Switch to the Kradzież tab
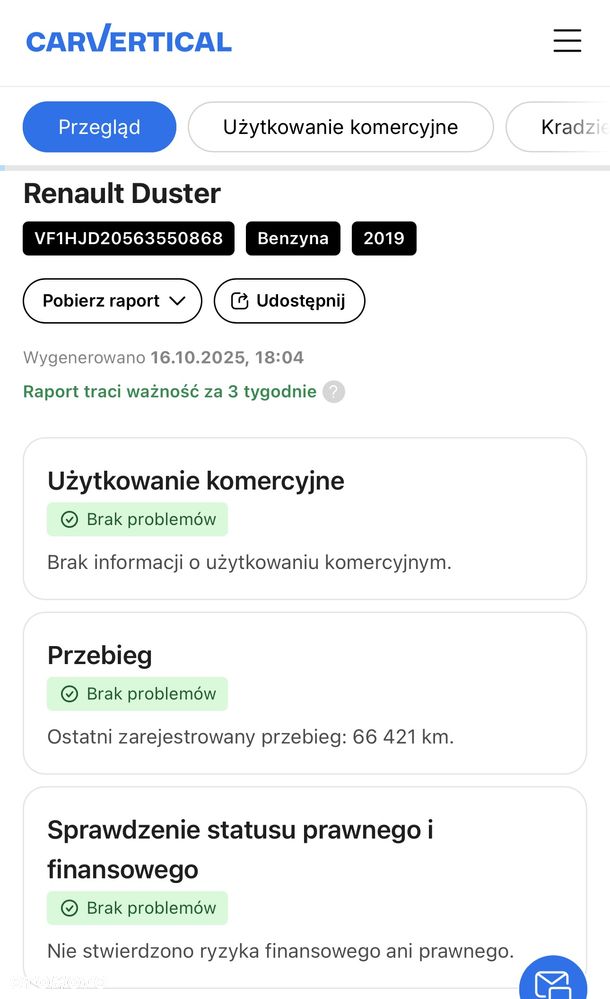 pos(558,127)
